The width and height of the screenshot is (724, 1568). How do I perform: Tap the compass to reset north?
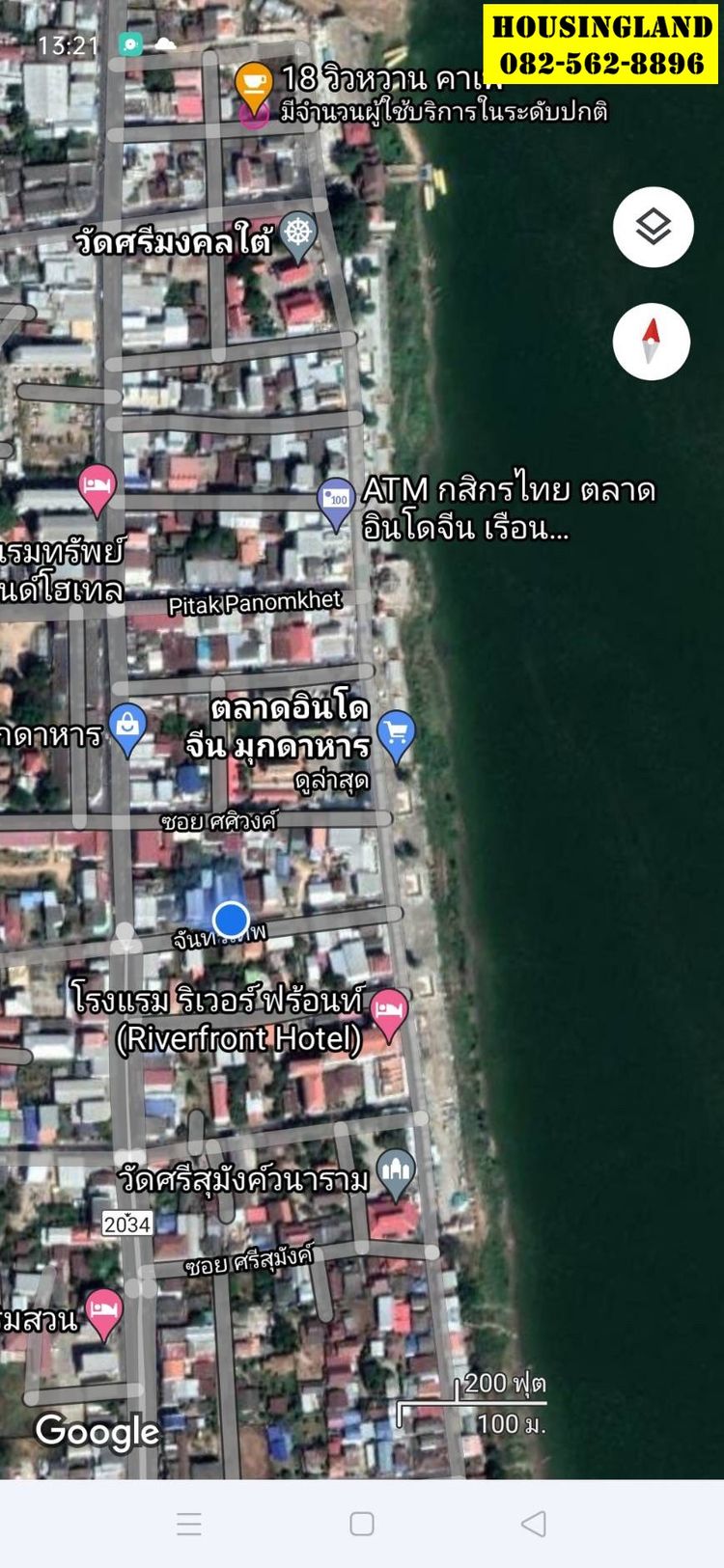(x=652, y=342)
